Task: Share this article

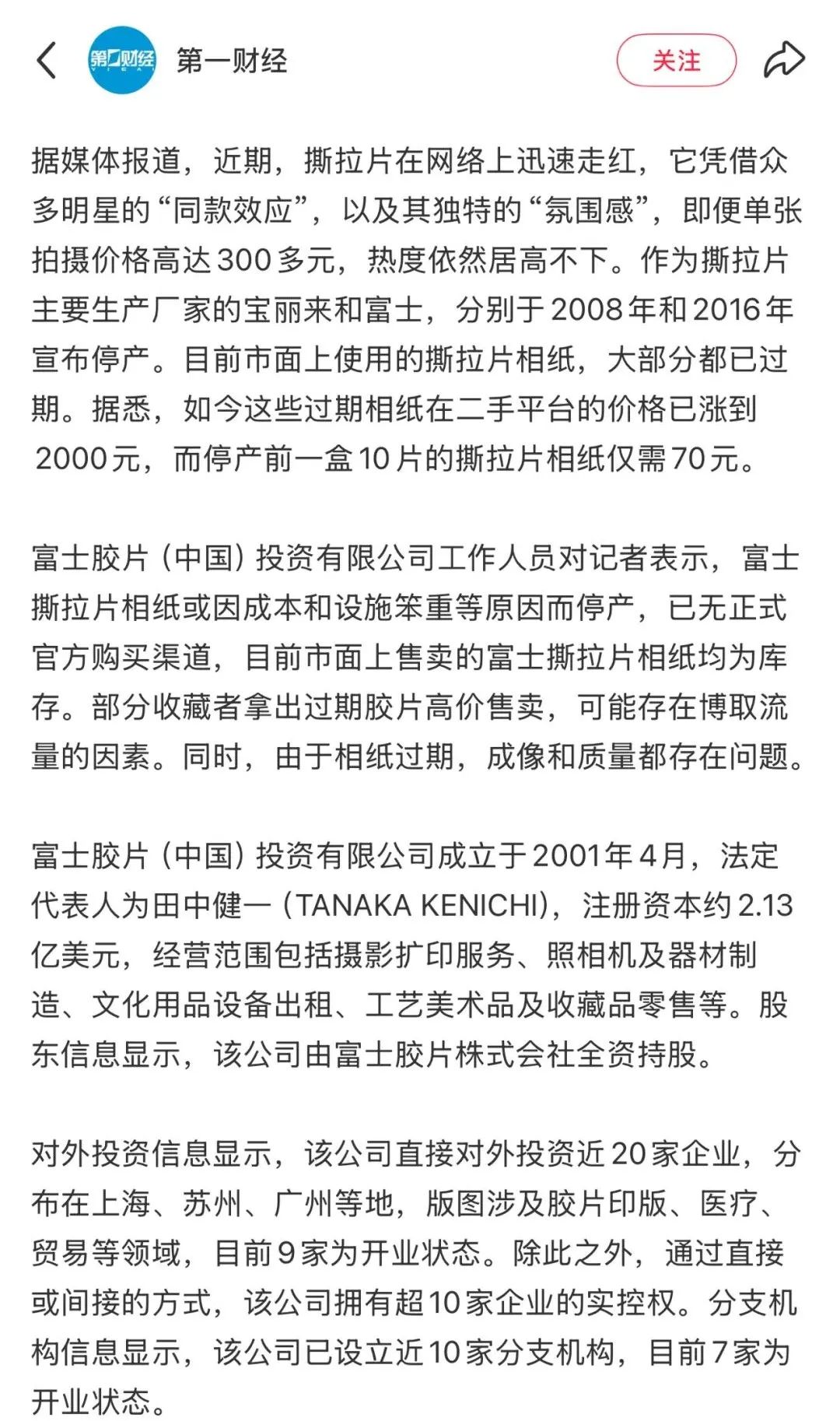Action: coord(783,61)
